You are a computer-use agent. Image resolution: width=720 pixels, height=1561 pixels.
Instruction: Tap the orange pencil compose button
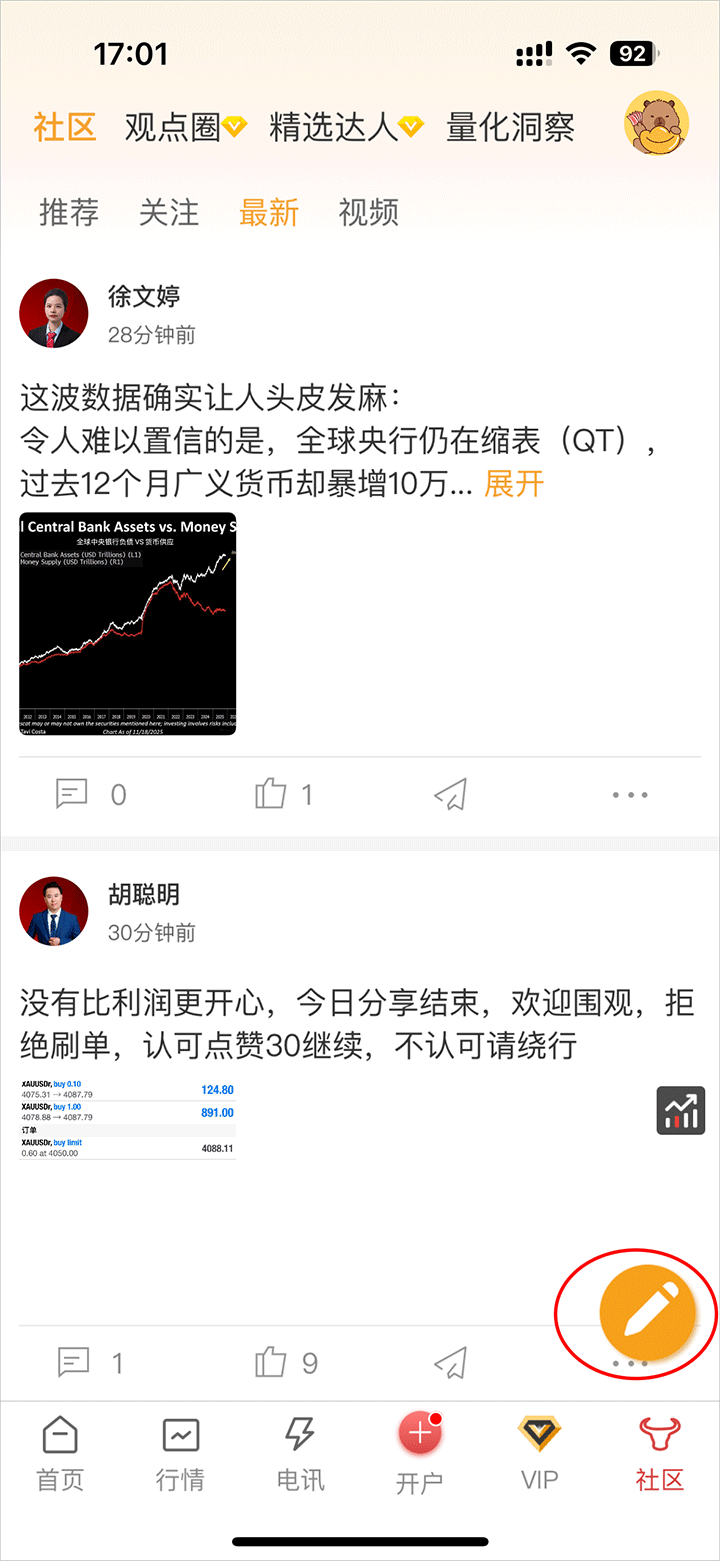point(647,1311)
